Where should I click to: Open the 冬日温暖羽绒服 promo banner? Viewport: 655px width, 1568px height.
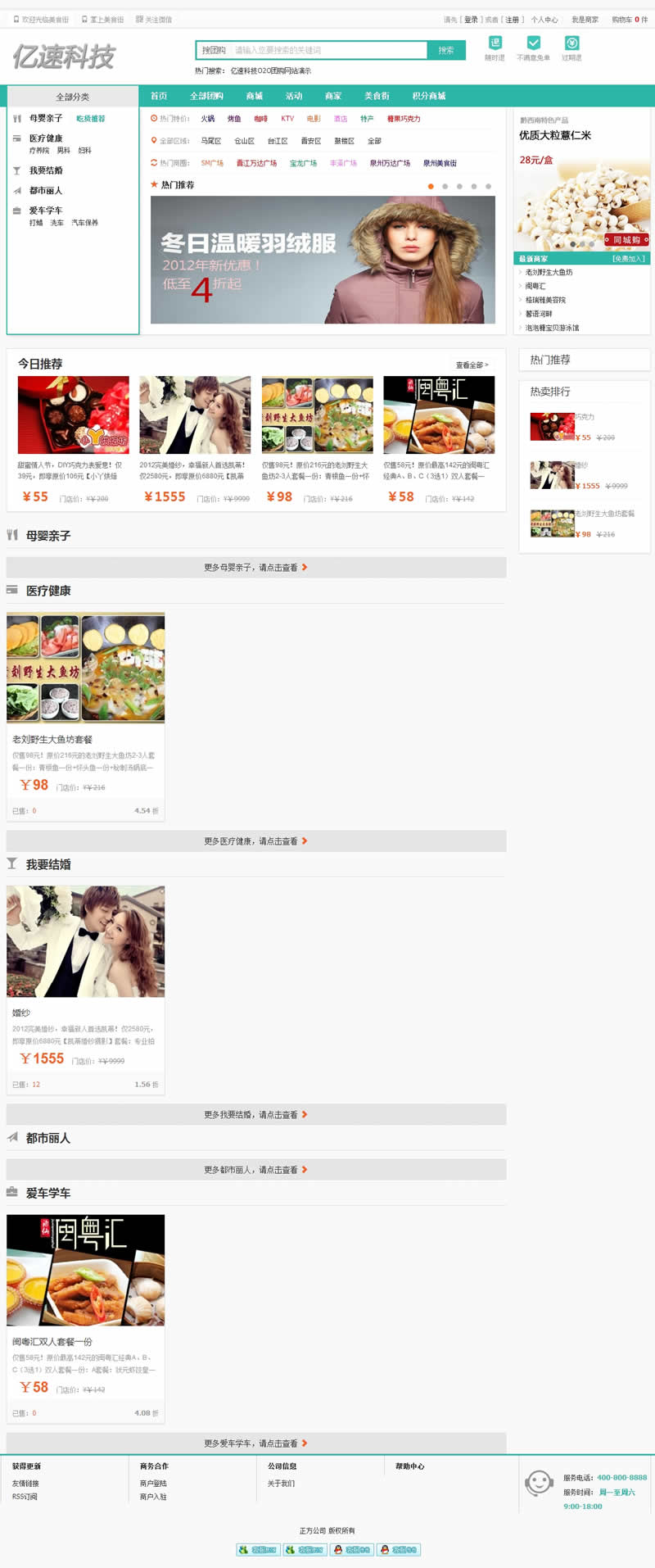(x=323, y=260)
